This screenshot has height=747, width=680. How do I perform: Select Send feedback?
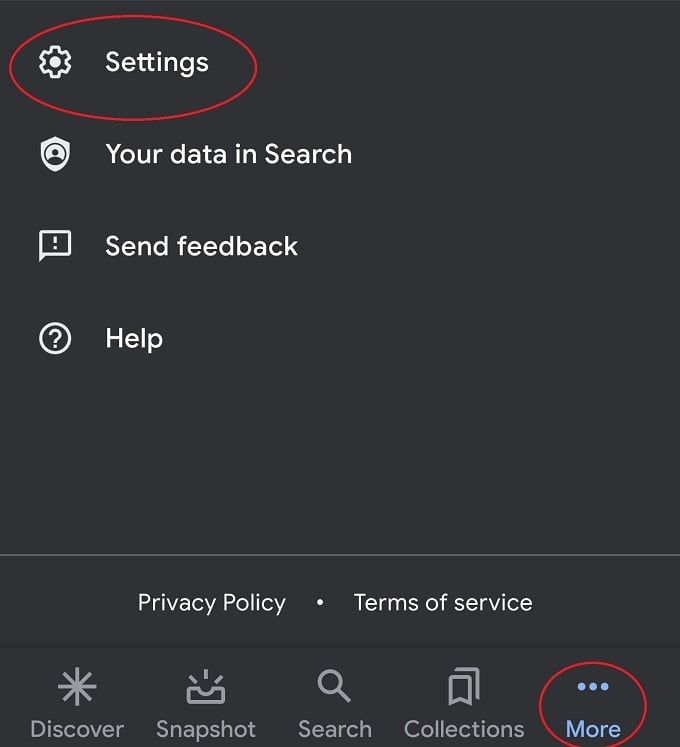point(201,247)
